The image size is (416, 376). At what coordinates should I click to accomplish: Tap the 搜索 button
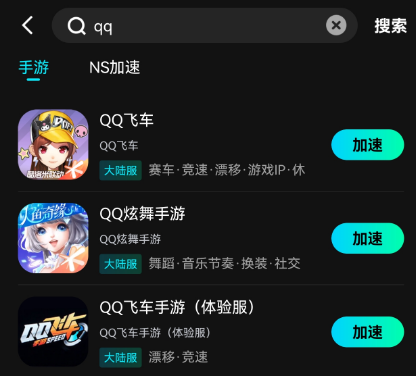click(x=390, y=26)
